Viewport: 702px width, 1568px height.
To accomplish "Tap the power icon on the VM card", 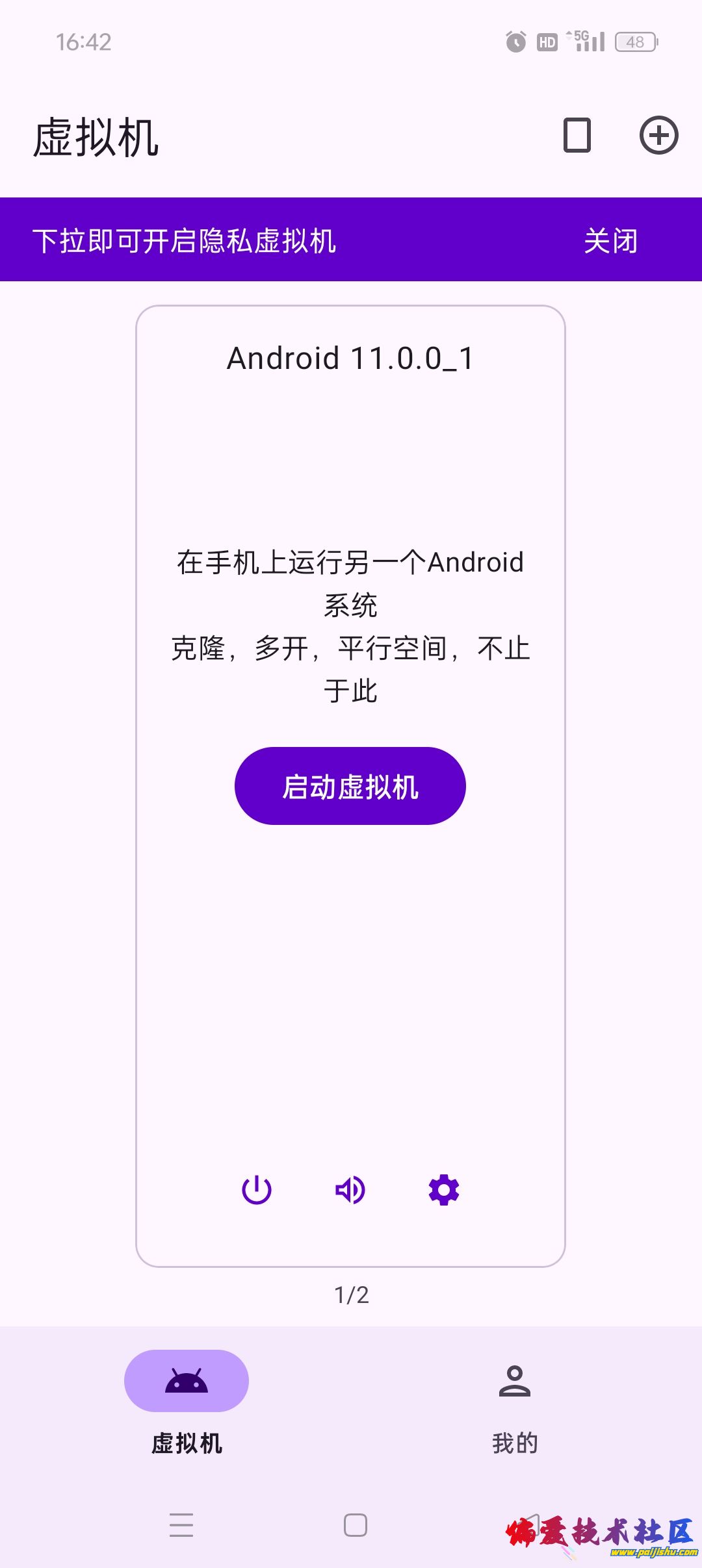I will [257, 1190].
